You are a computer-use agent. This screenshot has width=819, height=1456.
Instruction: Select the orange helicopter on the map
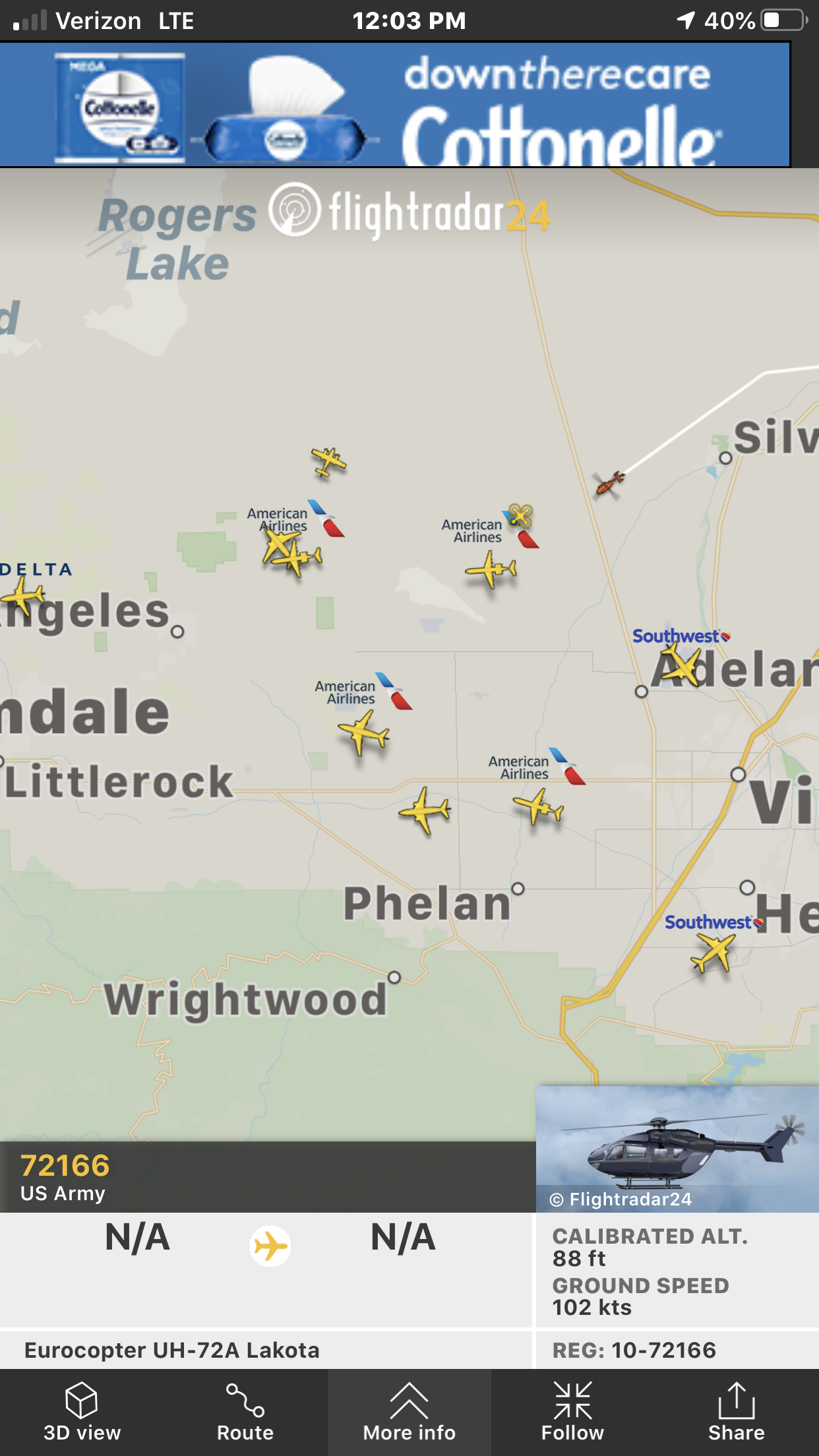[x=609, y=484]
